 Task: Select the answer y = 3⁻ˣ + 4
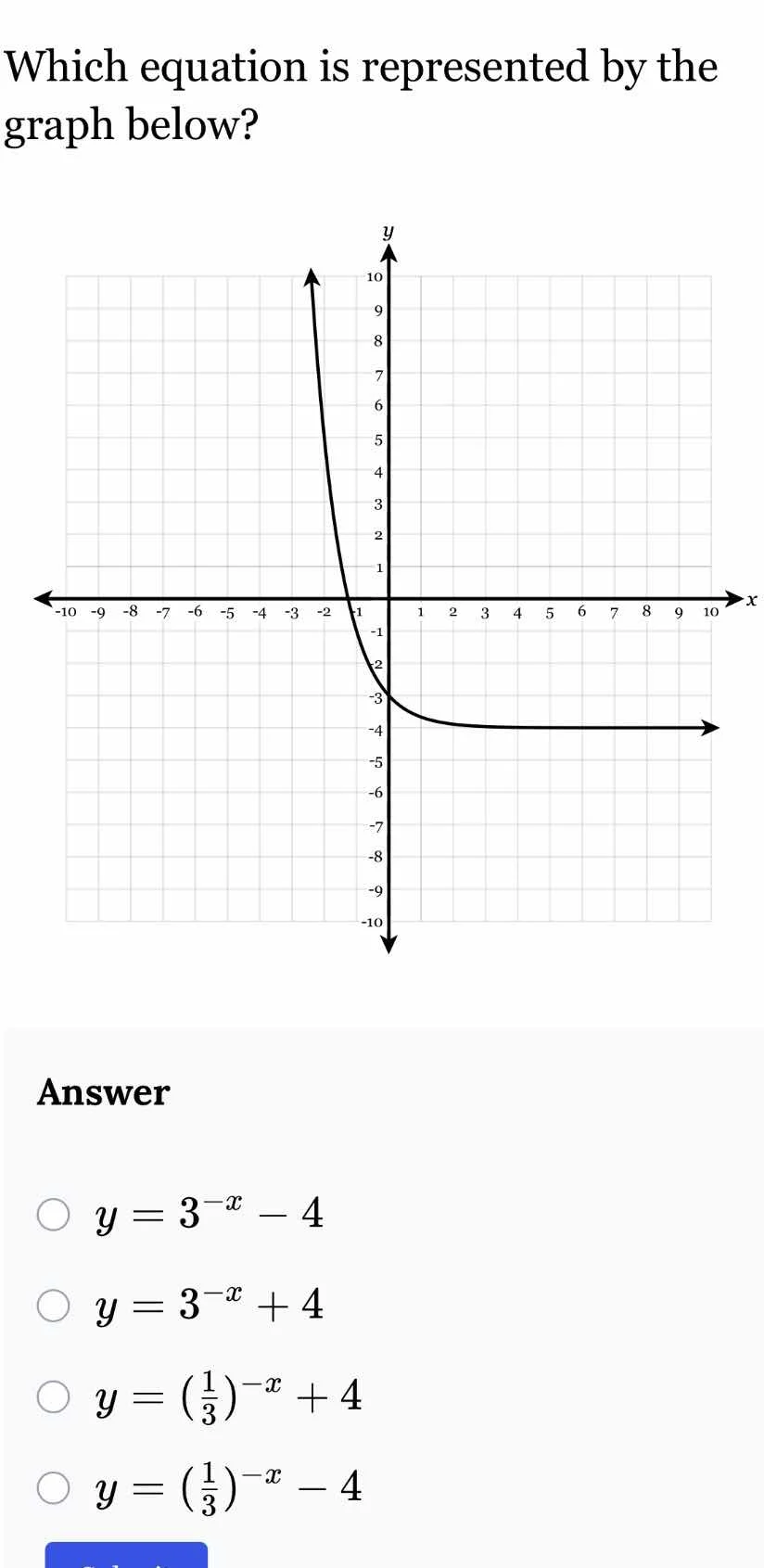point(53,1306)
